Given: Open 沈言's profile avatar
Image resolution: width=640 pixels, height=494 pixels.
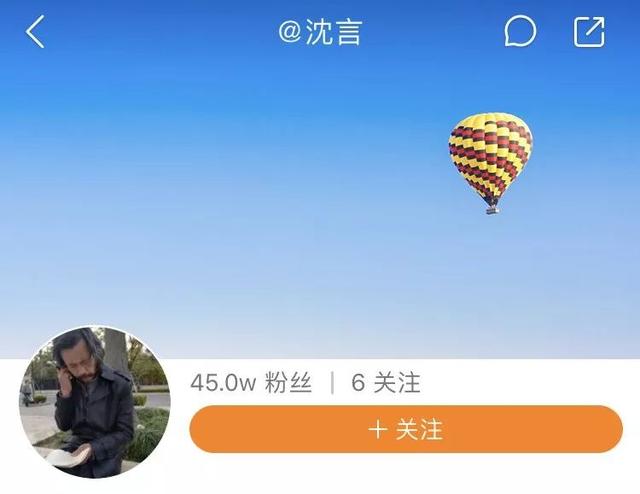Looking at the screenshot, I should [x=94, y=403].
